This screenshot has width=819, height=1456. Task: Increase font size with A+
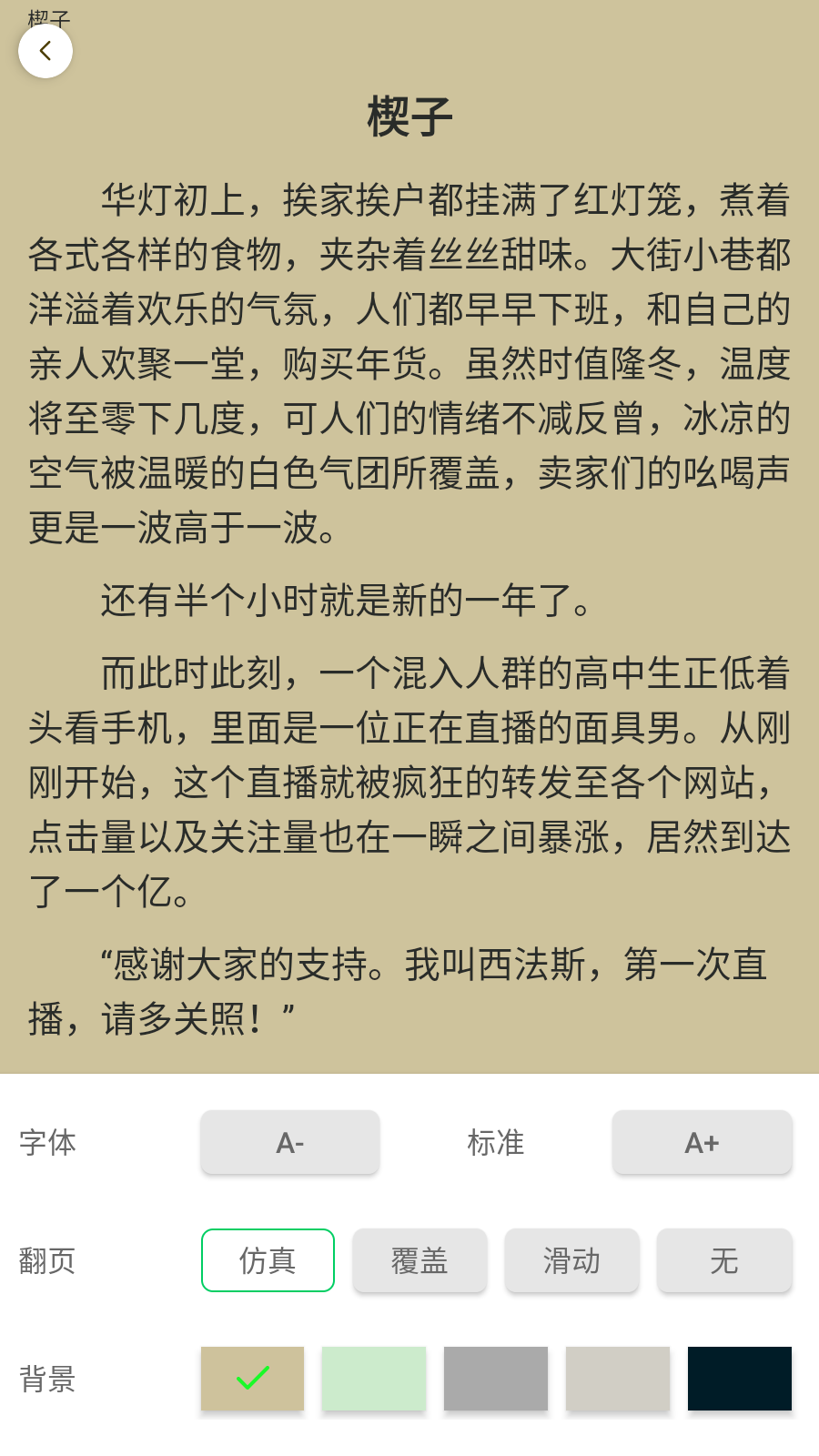pos(702,1142)
